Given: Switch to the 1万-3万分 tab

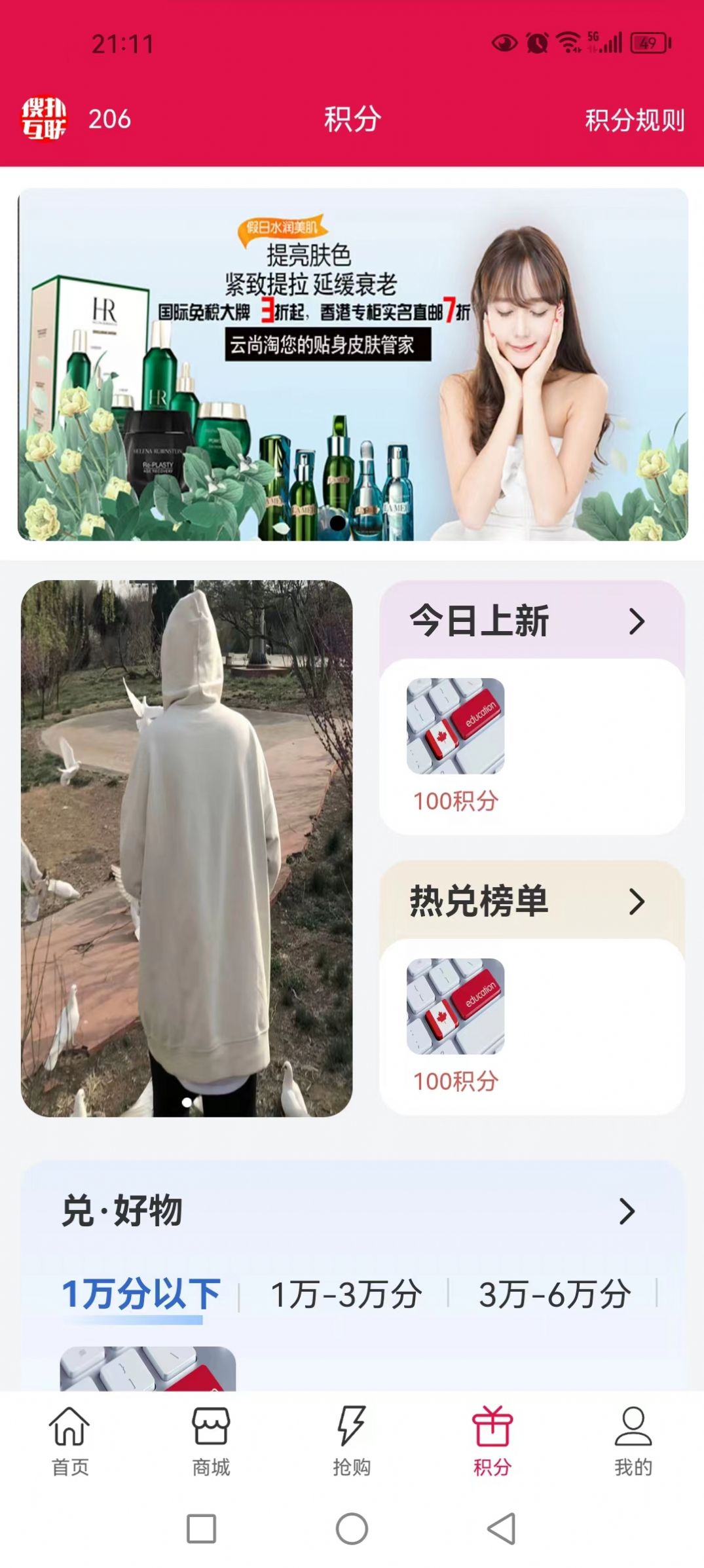Looking at the screenshot, I should 346,1294.
